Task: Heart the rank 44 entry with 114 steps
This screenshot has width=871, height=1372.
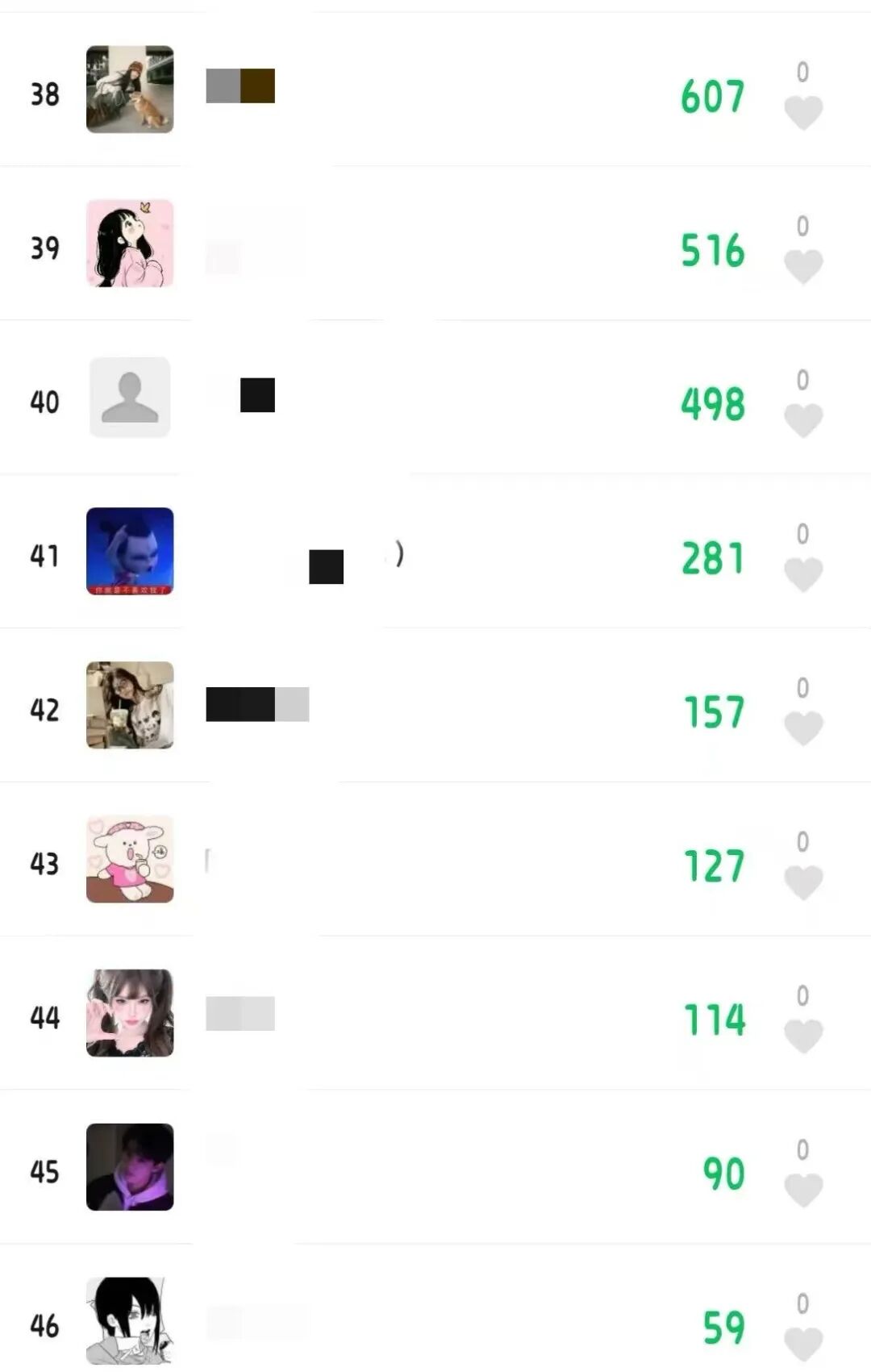Action: 802,1036
